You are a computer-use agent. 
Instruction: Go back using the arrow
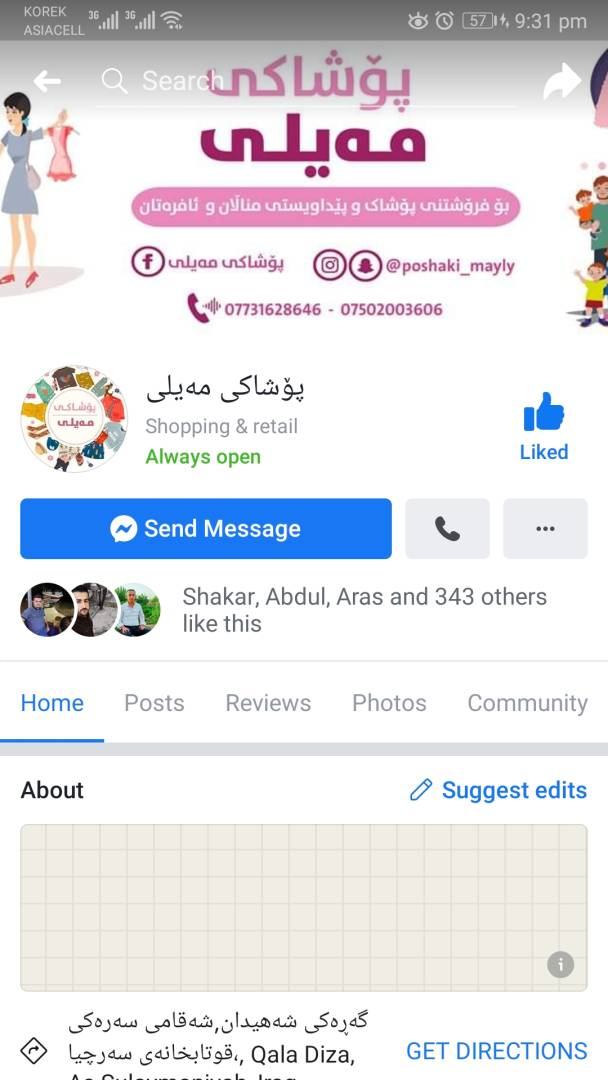click(47, 81)
